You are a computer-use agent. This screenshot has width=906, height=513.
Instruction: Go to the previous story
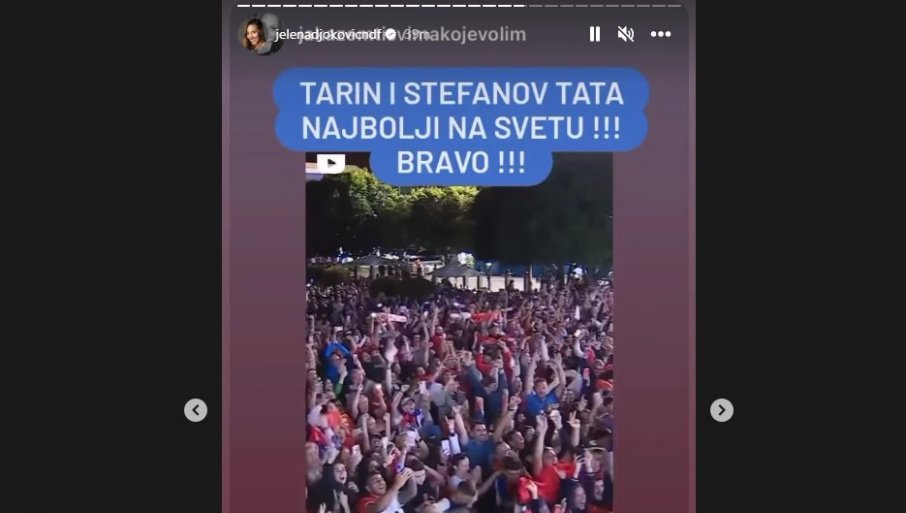(196, 410)
